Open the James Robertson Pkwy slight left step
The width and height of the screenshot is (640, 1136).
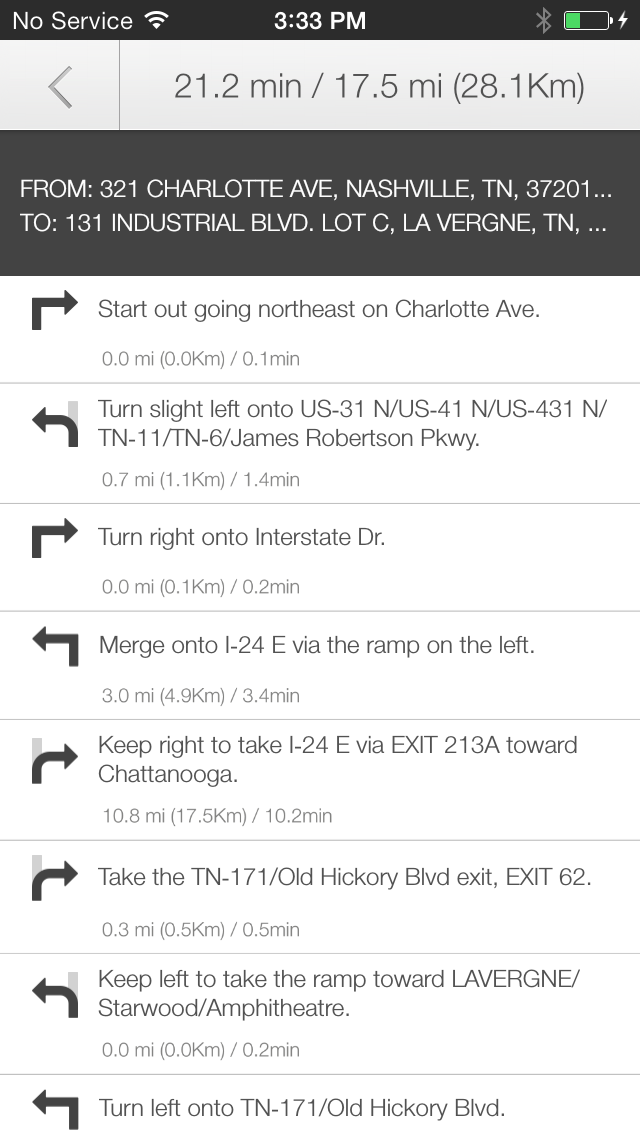320,443
